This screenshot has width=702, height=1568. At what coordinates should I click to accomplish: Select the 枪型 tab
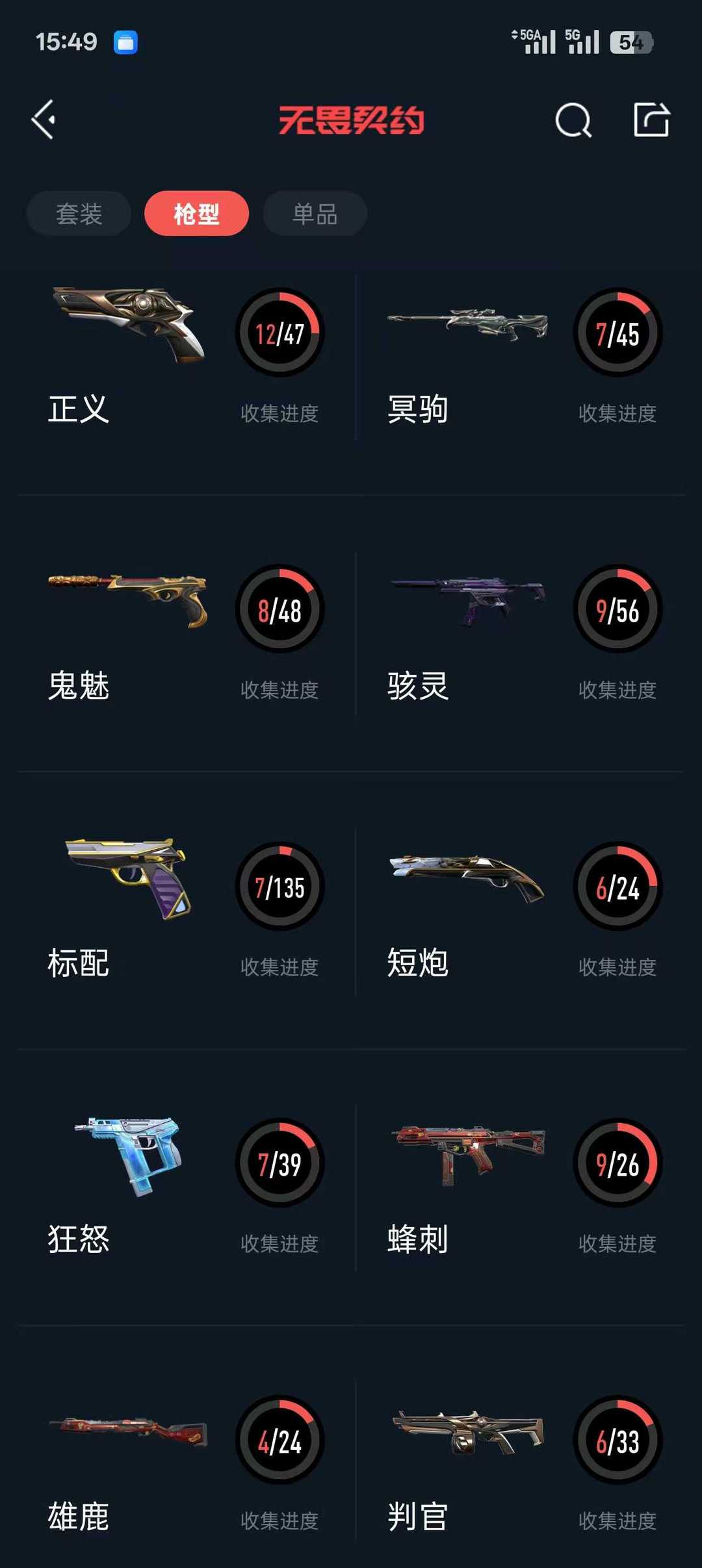pyautogui.click(x=196, y=214)
